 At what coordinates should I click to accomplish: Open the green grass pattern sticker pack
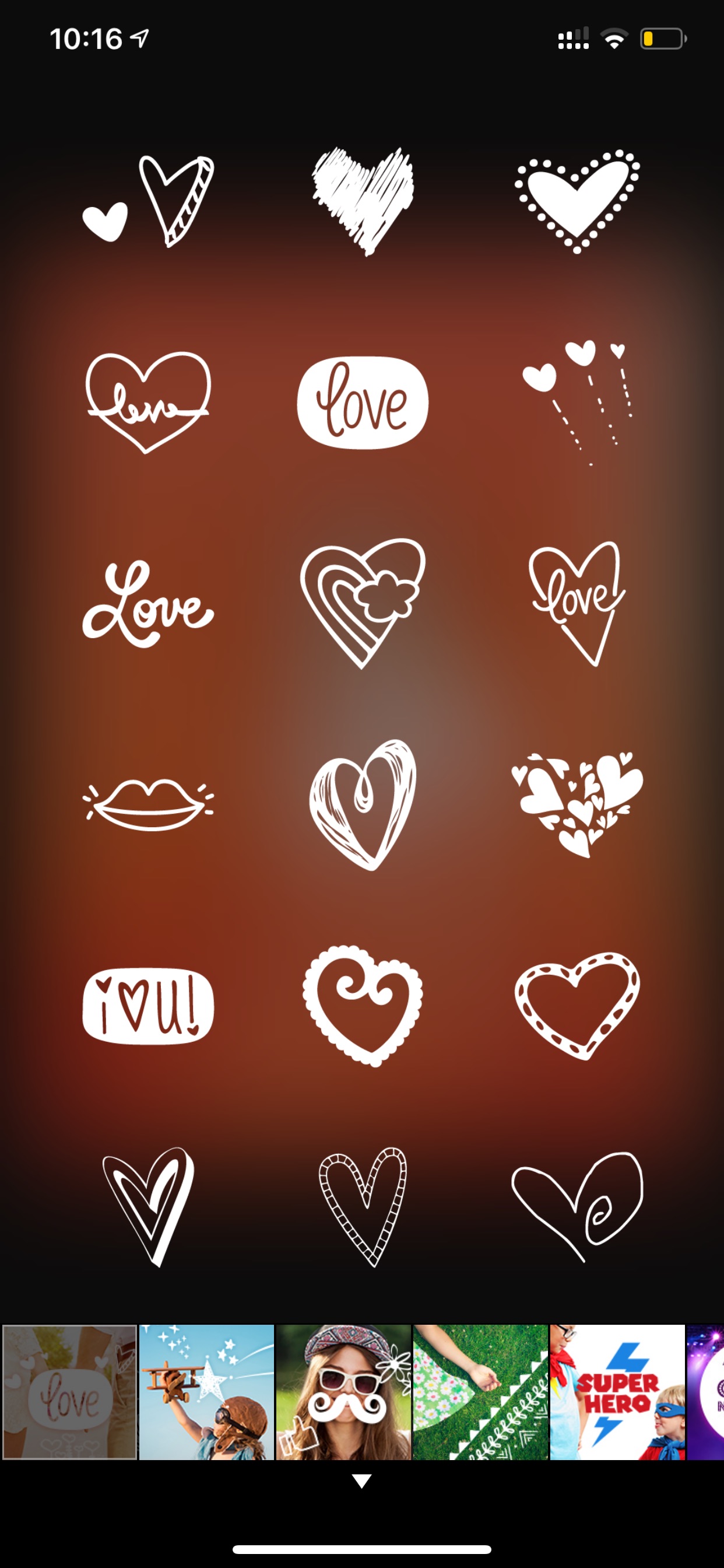[481, 1392]
